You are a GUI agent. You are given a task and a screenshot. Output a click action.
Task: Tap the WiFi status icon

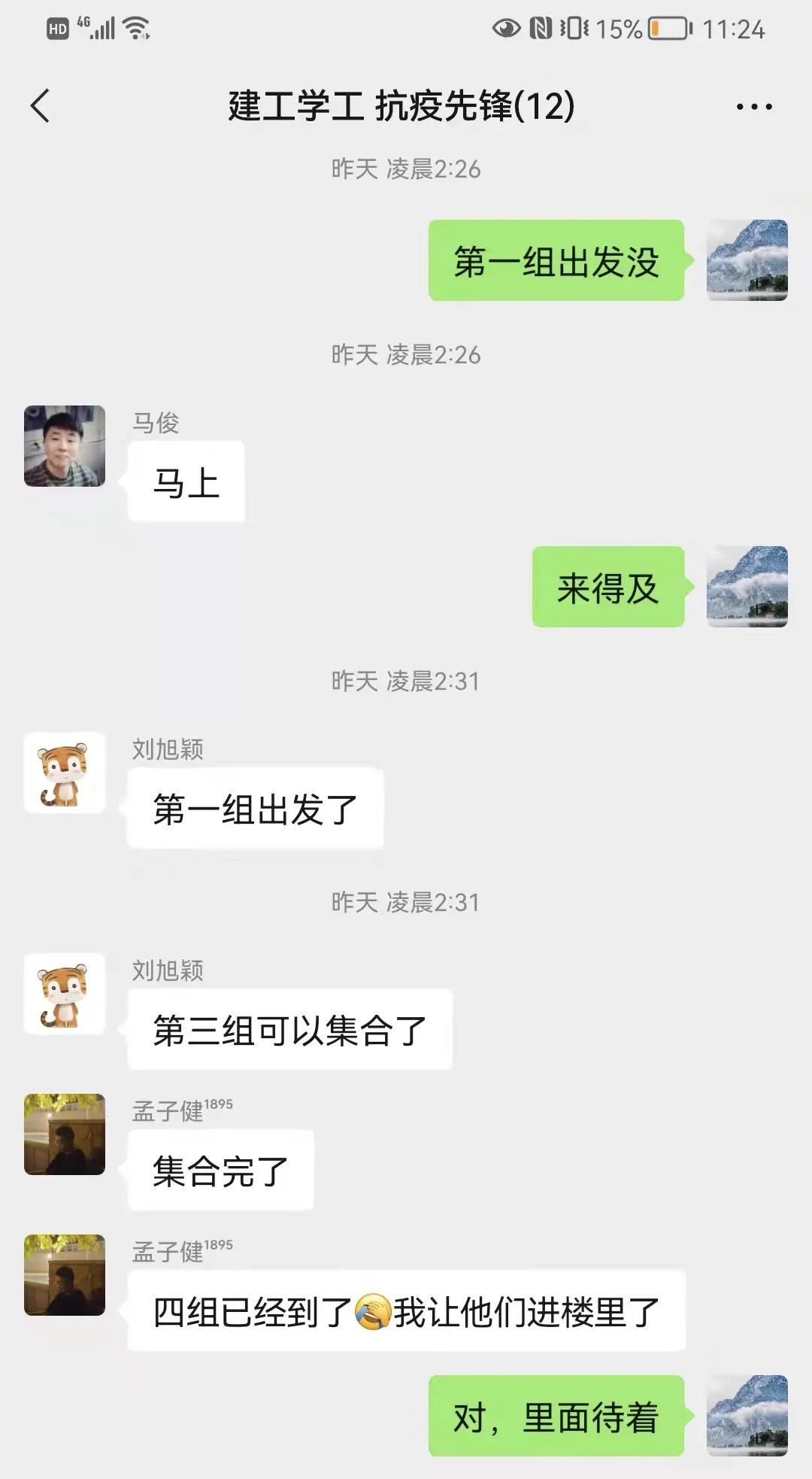pyautogui.click(x=138, y=29)
